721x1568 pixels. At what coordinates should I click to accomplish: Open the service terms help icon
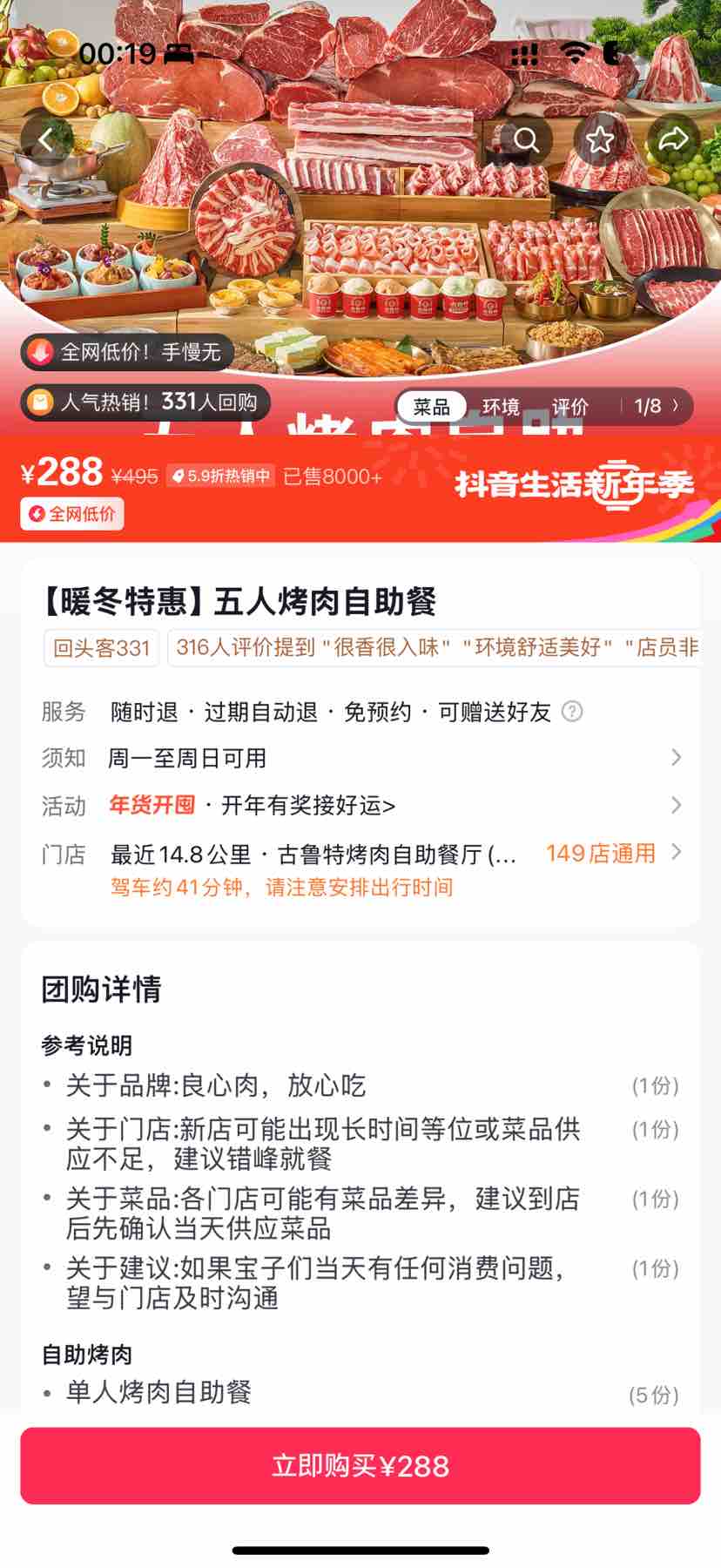(572, 712)
